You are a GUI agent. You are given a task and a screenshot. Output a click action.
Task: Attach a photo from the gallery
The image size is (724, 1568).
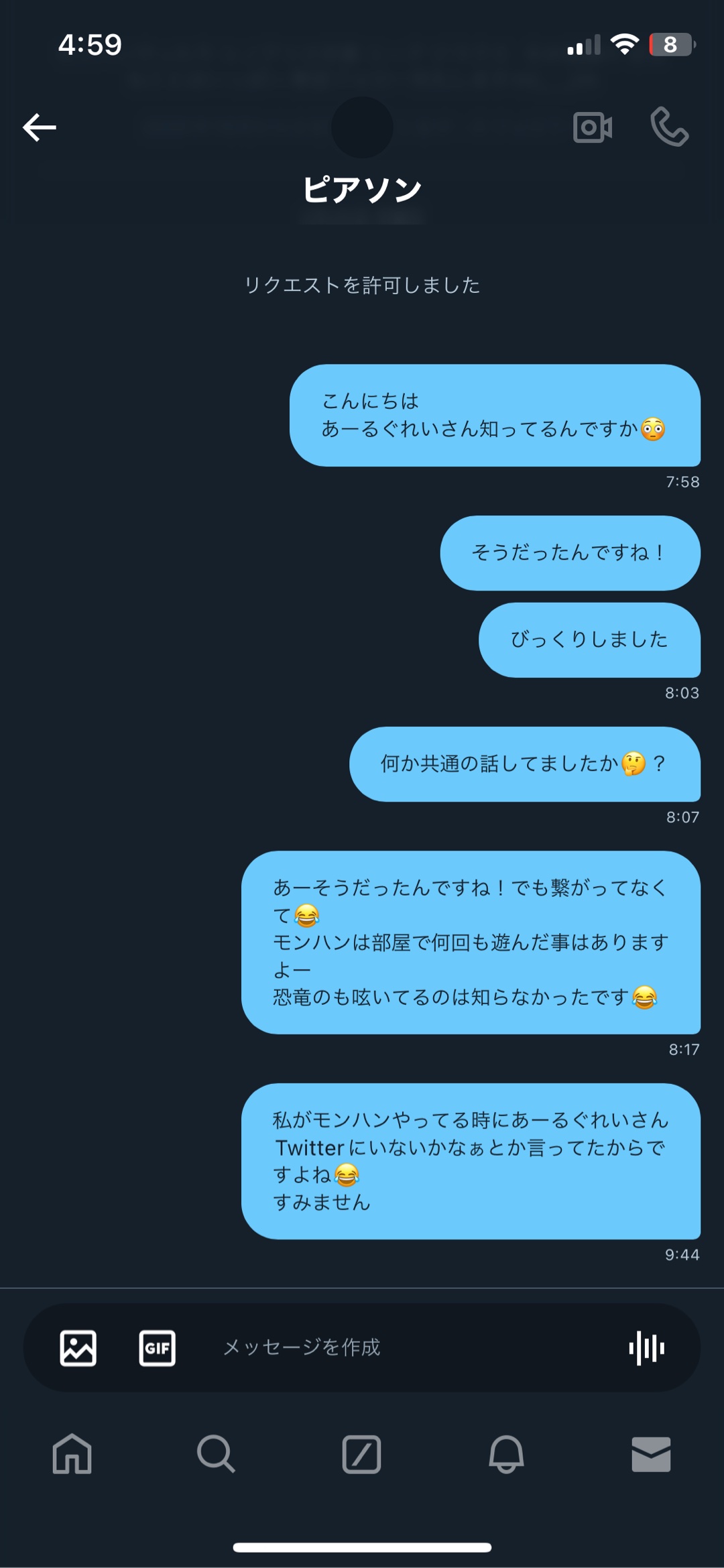click(78, 1347)
